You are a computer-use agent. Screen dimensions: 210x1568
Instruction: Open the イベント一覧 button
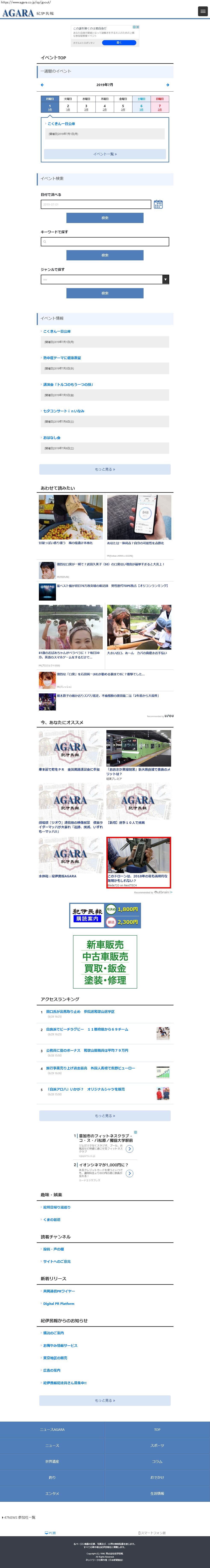click(x=105, y=154)
